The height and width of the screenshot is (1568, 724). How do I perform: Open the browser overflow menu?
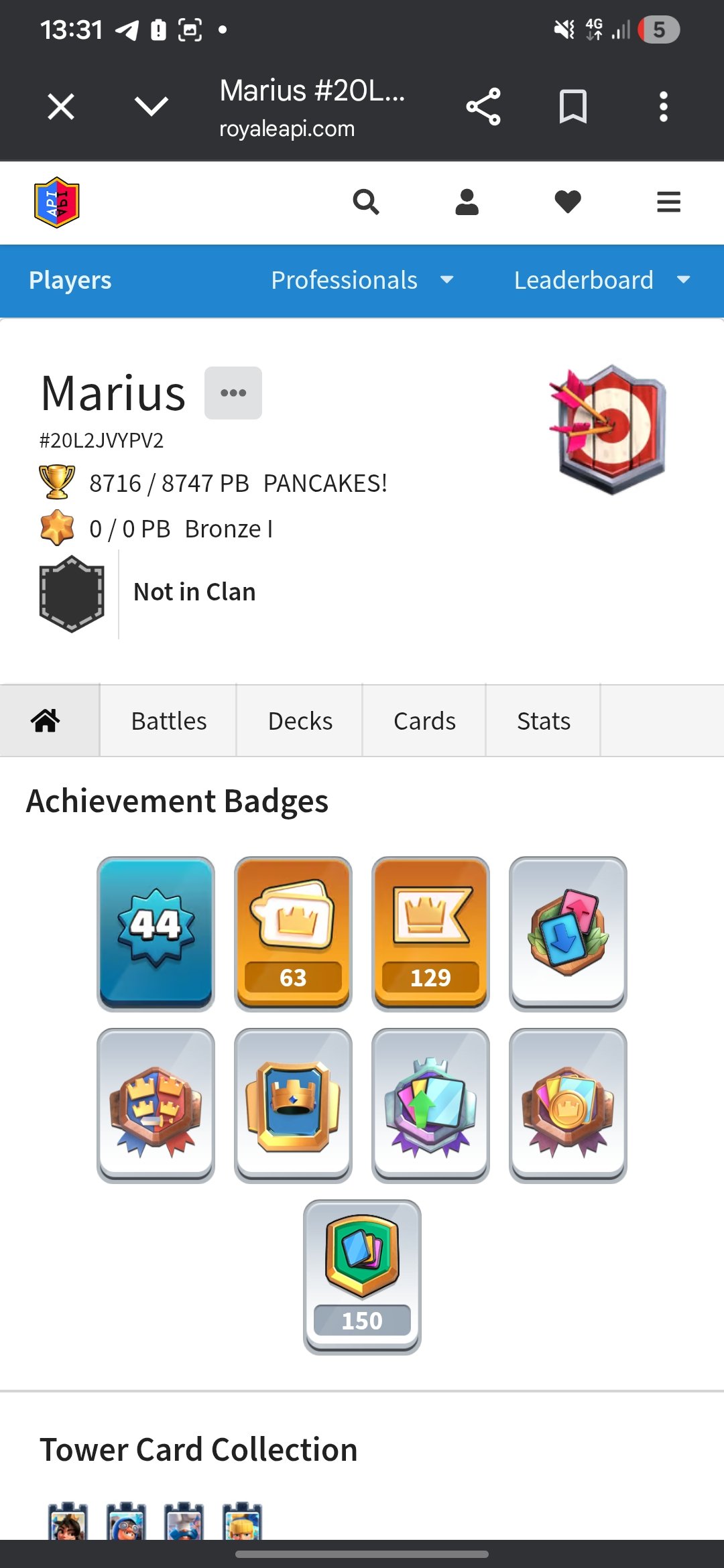pyautogui.click(x=663, y=107)
